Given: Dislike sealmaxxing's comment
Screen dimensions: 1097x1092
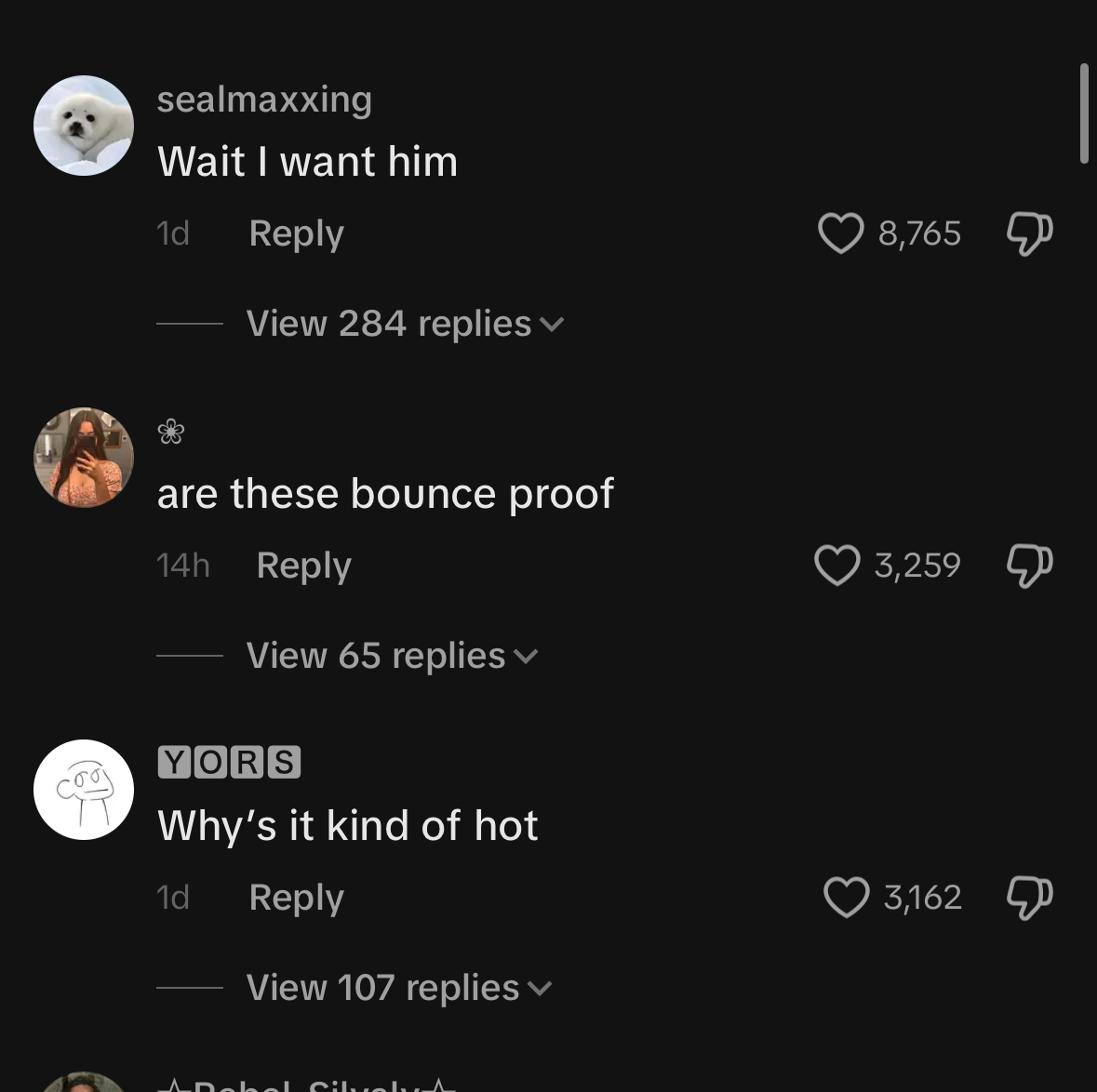Looking at the screenshot, I should 1029,233.
